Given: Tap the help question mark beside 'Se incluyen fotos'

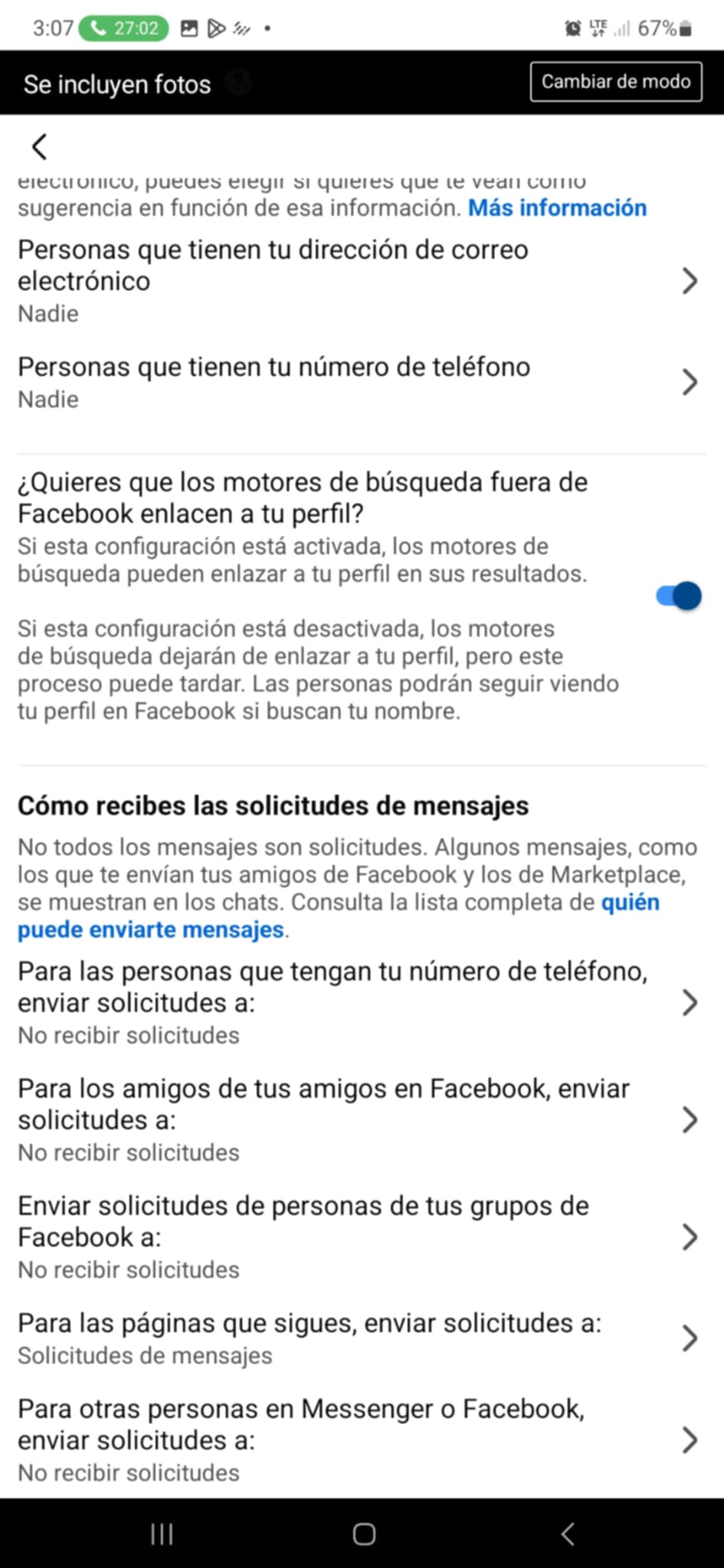Looking at the screenshot, I should (x=239, y=83).
